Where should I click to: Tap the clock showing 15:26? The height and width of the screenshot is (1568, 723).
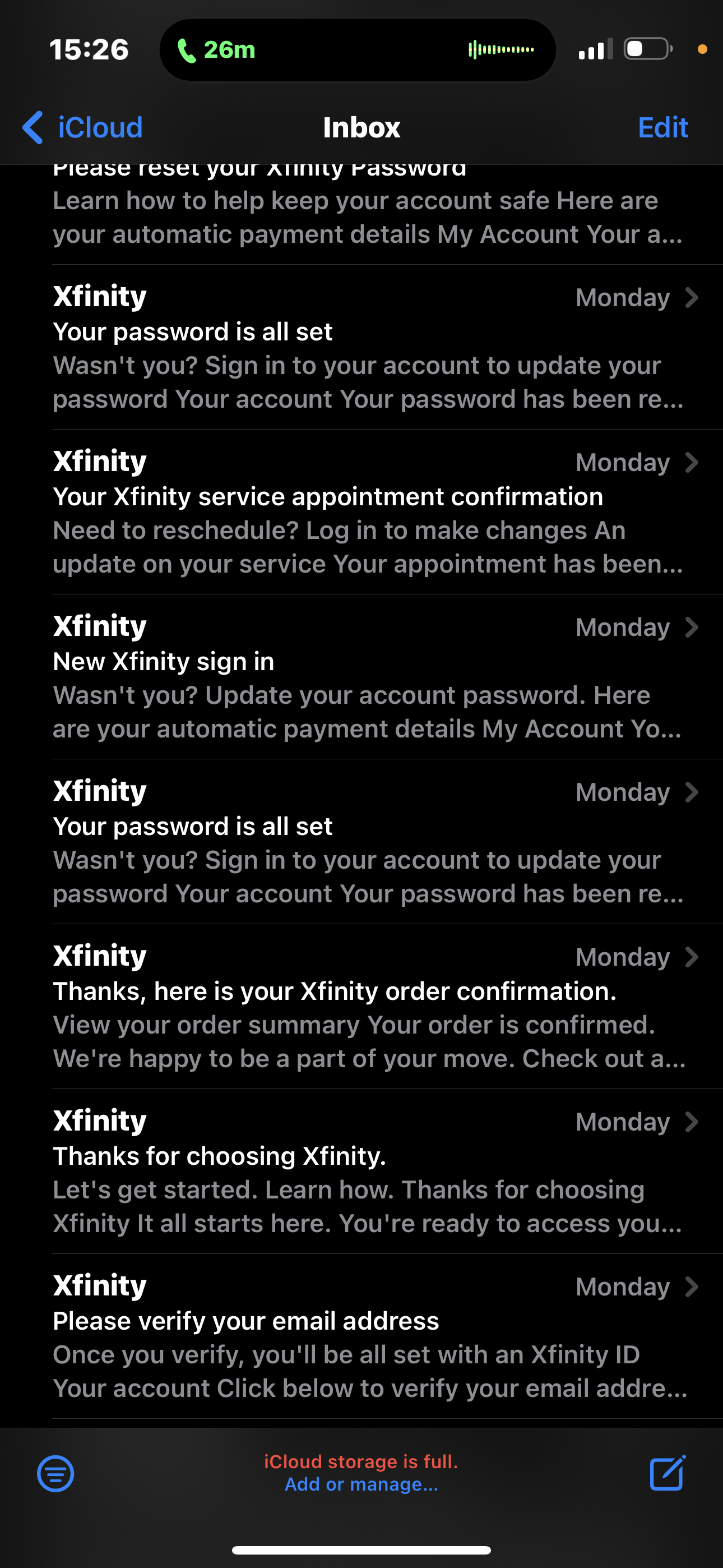pyautogui.click(x=90, y=50)
